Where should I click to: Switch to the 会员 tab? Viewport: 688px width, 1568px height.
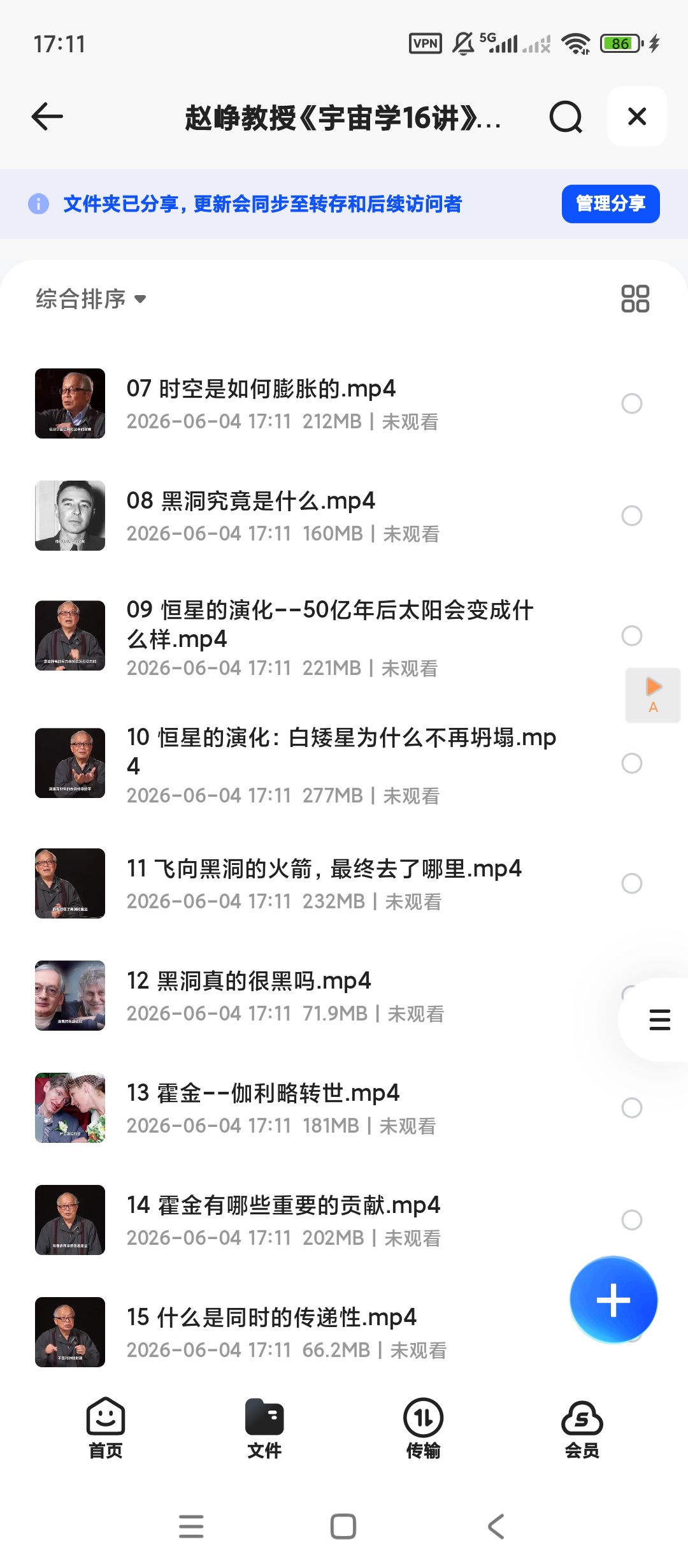(582, 1428)
